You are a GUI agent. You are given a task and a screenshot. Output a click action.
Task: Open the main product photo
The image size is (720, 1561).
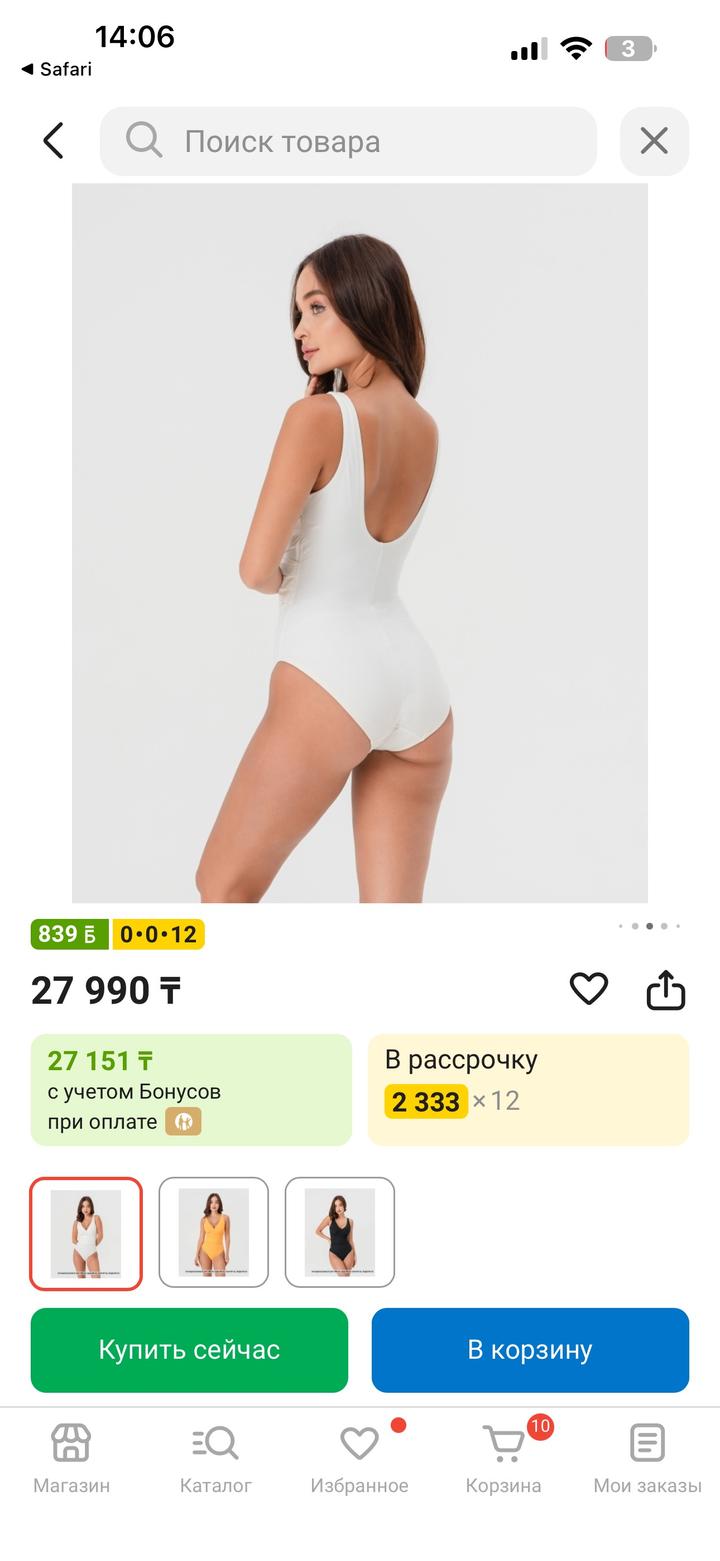[360, 543]
